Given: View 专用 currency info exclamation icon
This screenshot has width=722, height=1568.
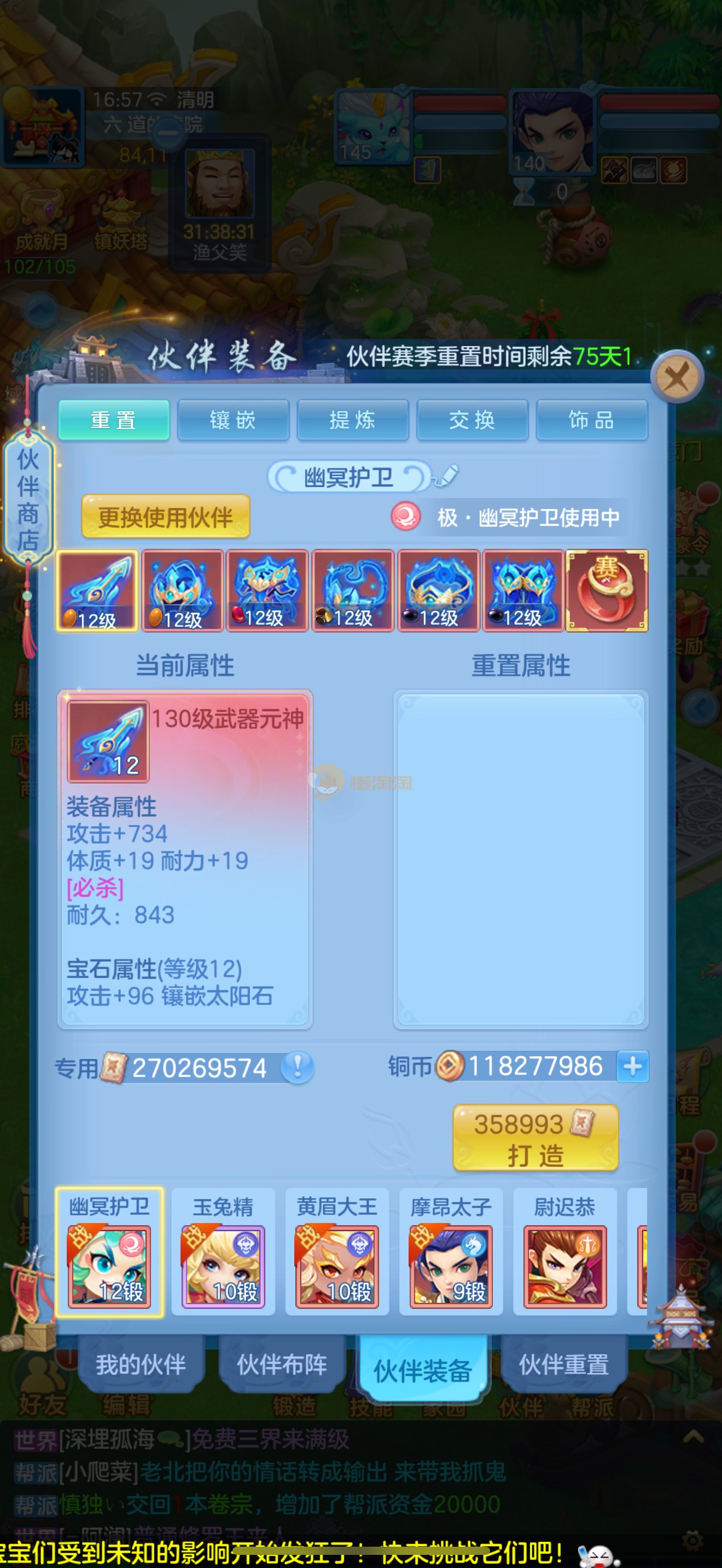Looking at the screenshot, I should coord(298,1068).
